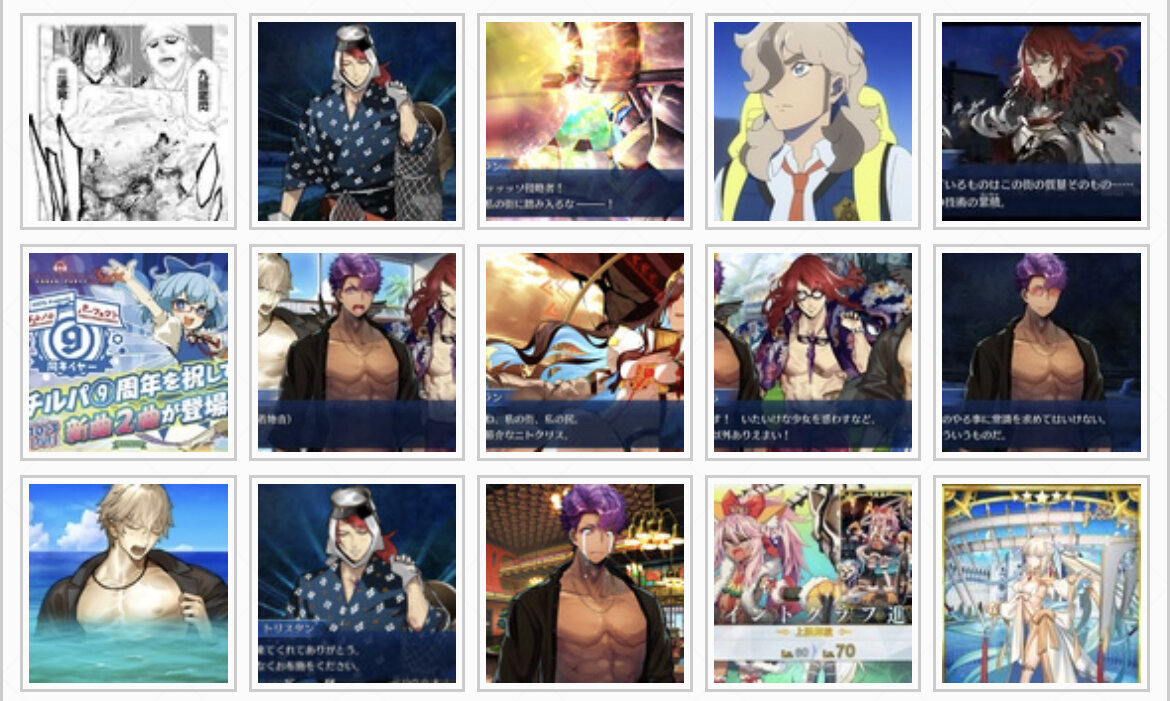The height and width of the screenshot is (701, 1170).
Task: View the bright multicolored battle scene image
Action: point(585,121)
